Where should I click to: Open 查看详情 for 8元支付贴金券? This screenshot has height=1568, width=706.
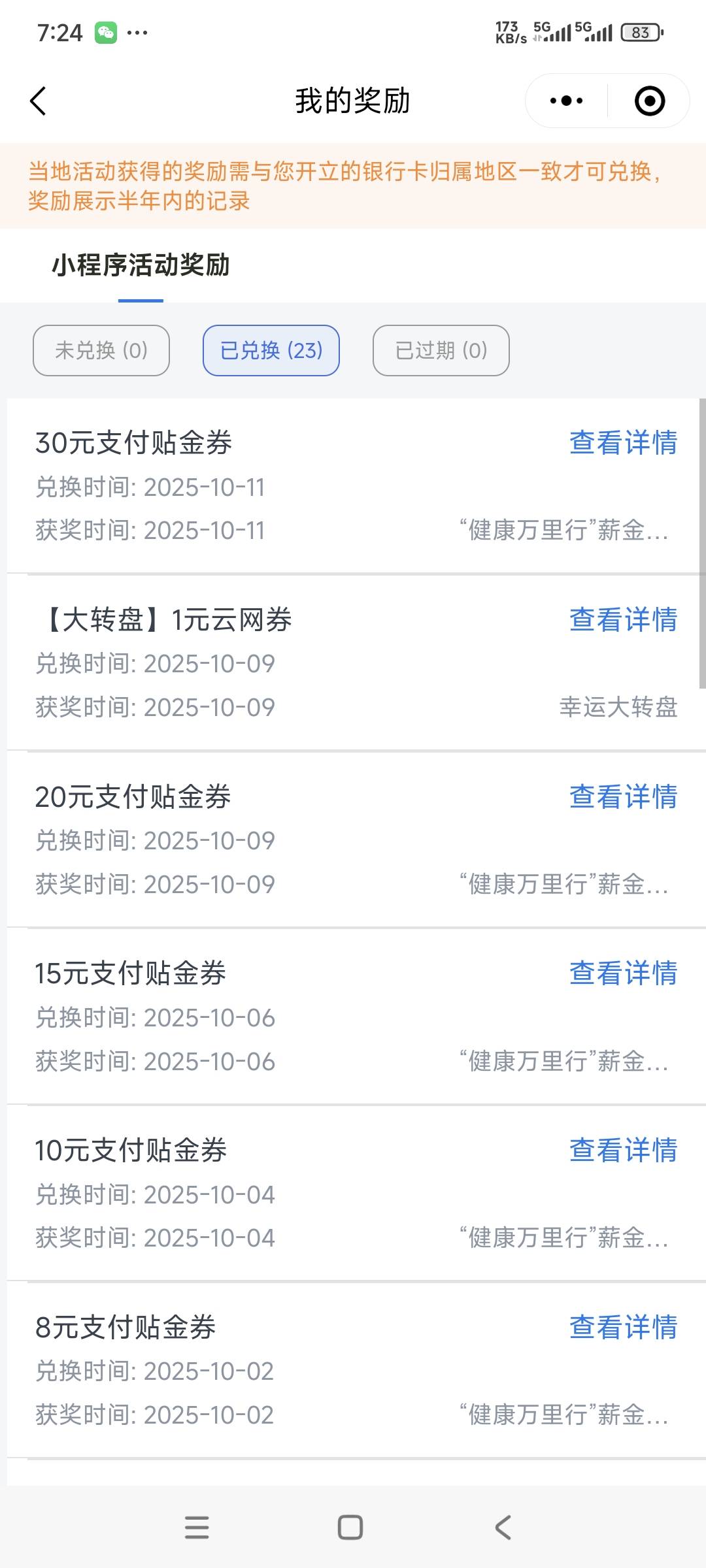pyautogui.click(x=623, y=1328)
